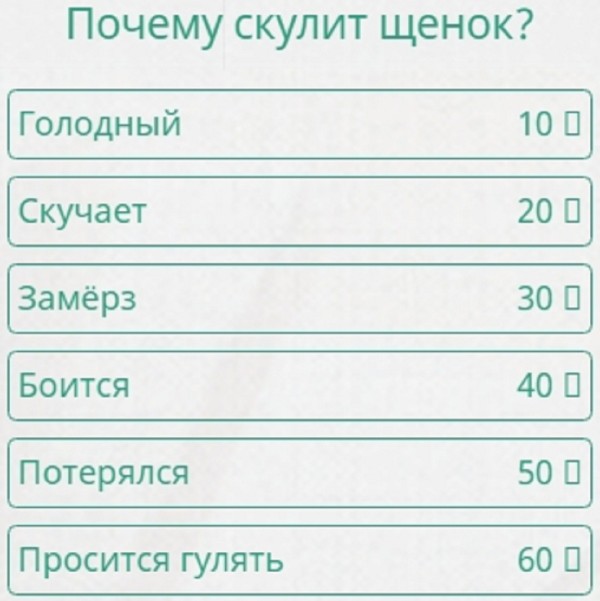The height and width of the screenshot is (601, 600).
Task: Select the answer row Голодный
Action: coord(300,124)
